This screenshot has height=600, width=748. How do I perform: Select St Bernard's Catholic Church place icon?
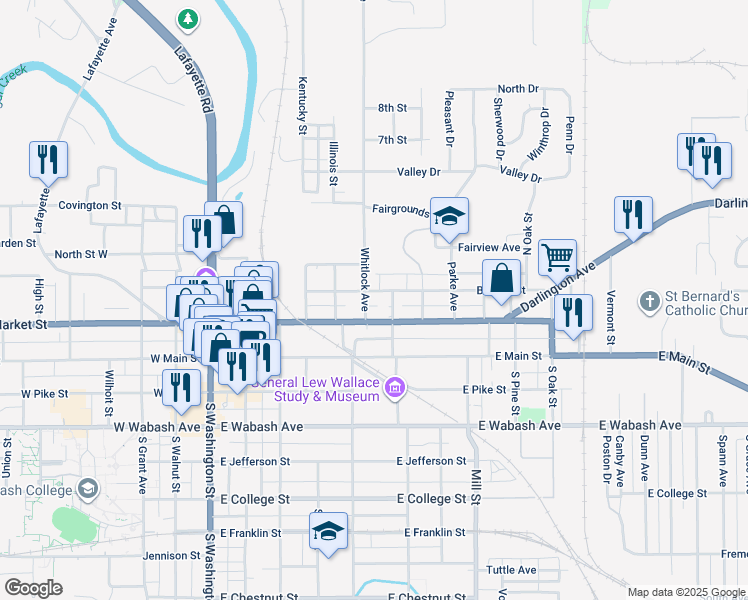pyautogui.click(x=649, y=301)
